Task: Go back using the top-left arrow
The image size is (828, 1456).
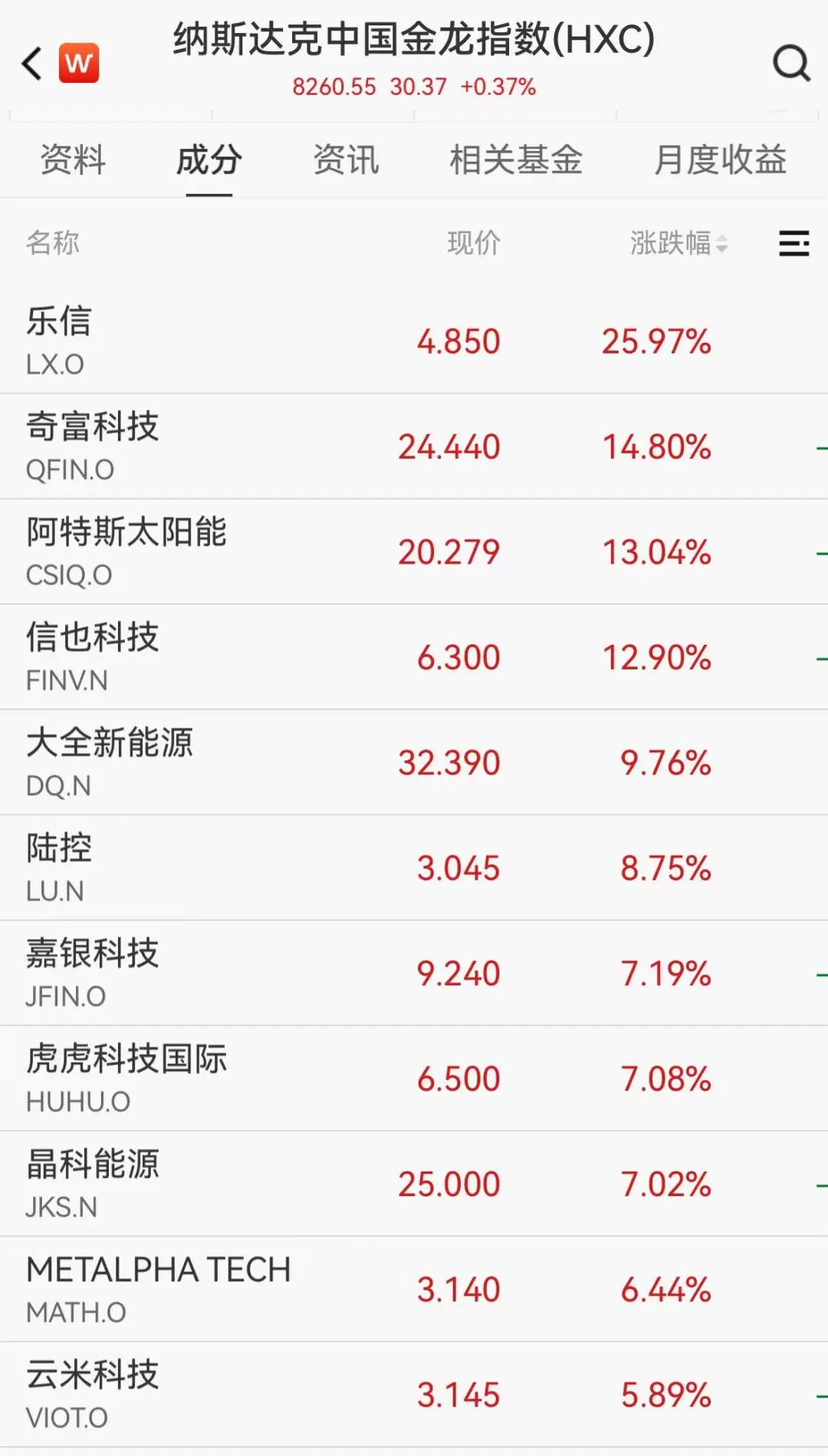Action: [x=32, y=63]
